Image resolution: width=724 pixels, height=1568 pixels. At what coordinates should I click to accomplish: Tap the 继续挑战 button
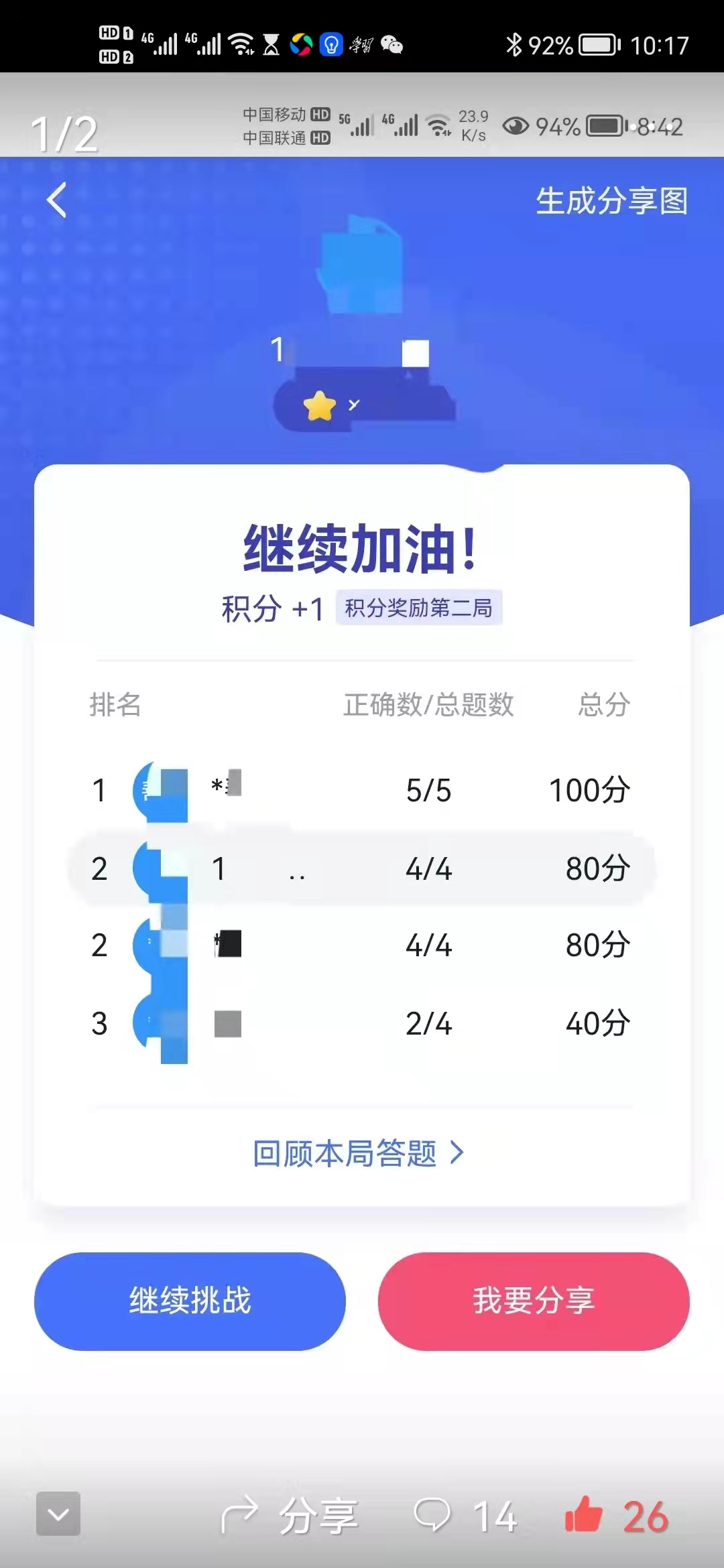(x=191, y=1301)
